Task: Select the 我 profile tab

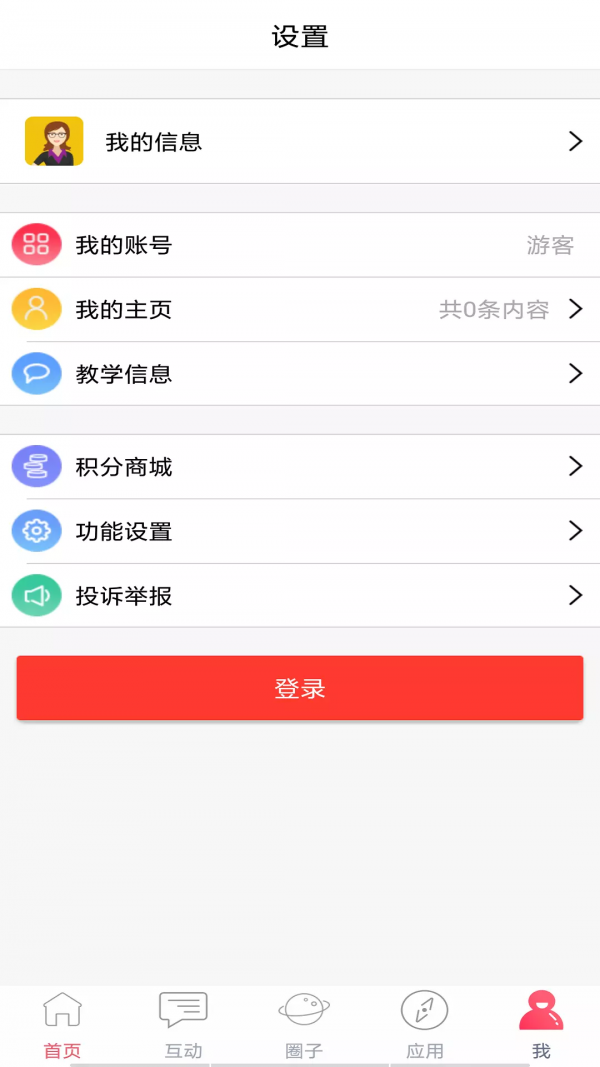Action: (541, 1025)
